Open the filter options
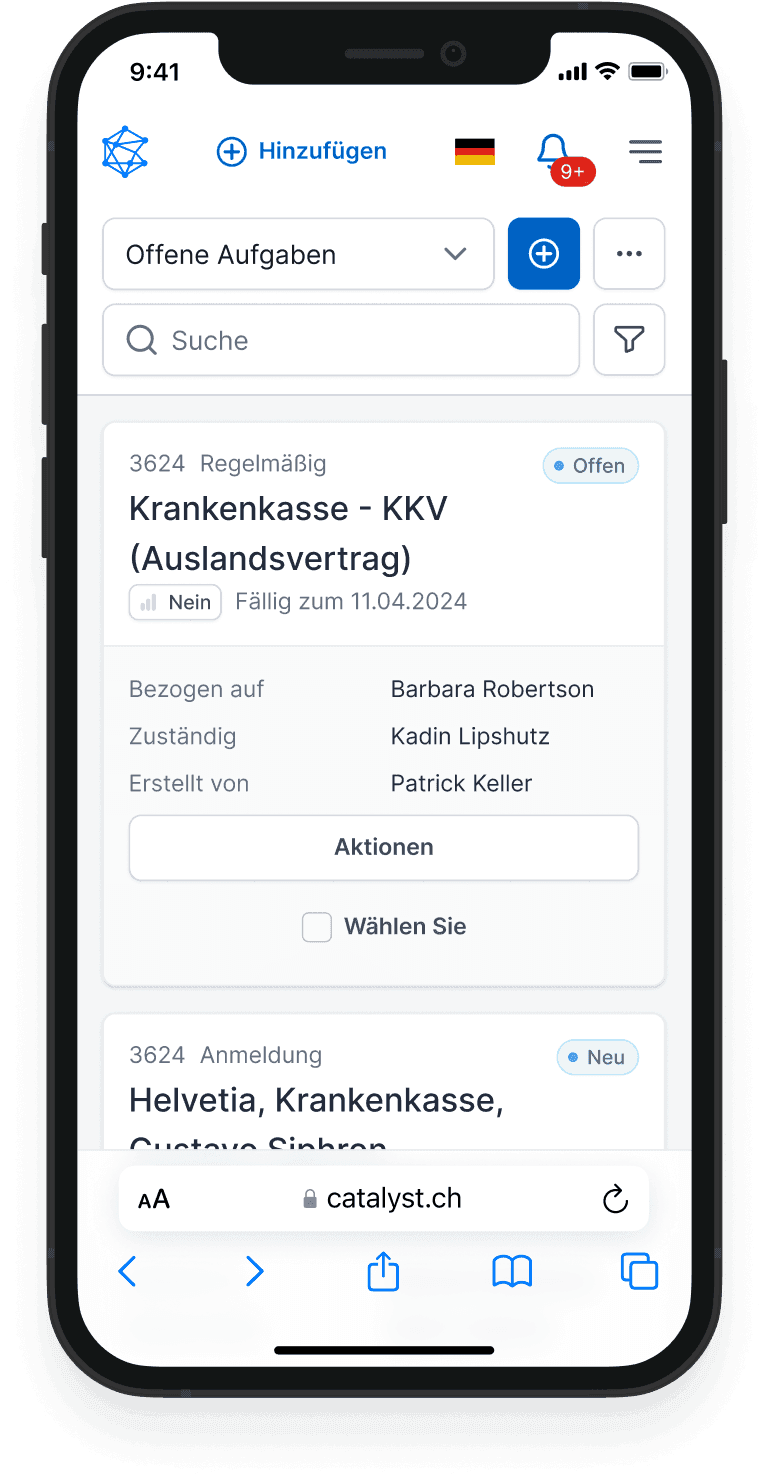 629,340
